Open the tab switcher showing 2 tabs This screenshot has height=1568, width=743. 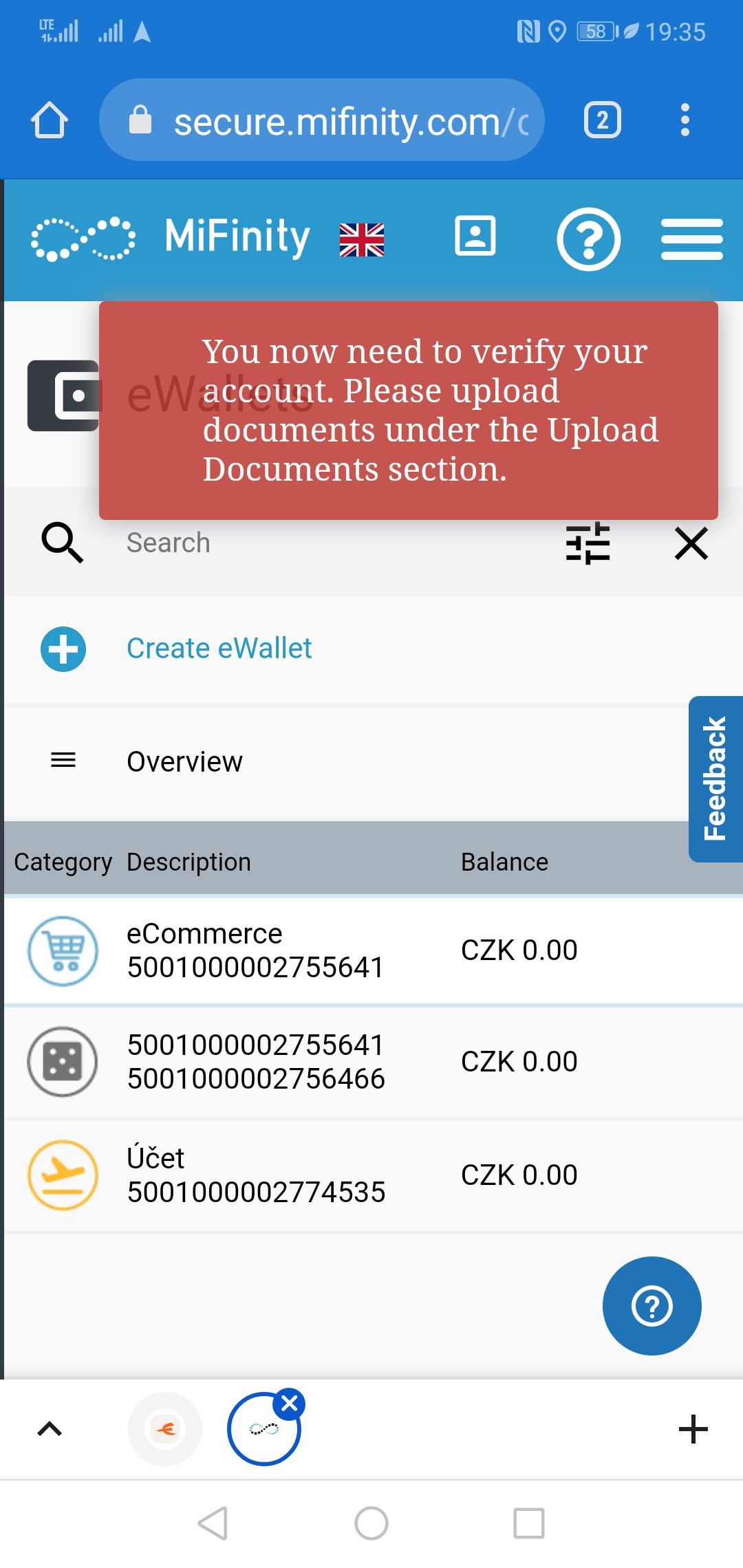click(x=602, y=120)
